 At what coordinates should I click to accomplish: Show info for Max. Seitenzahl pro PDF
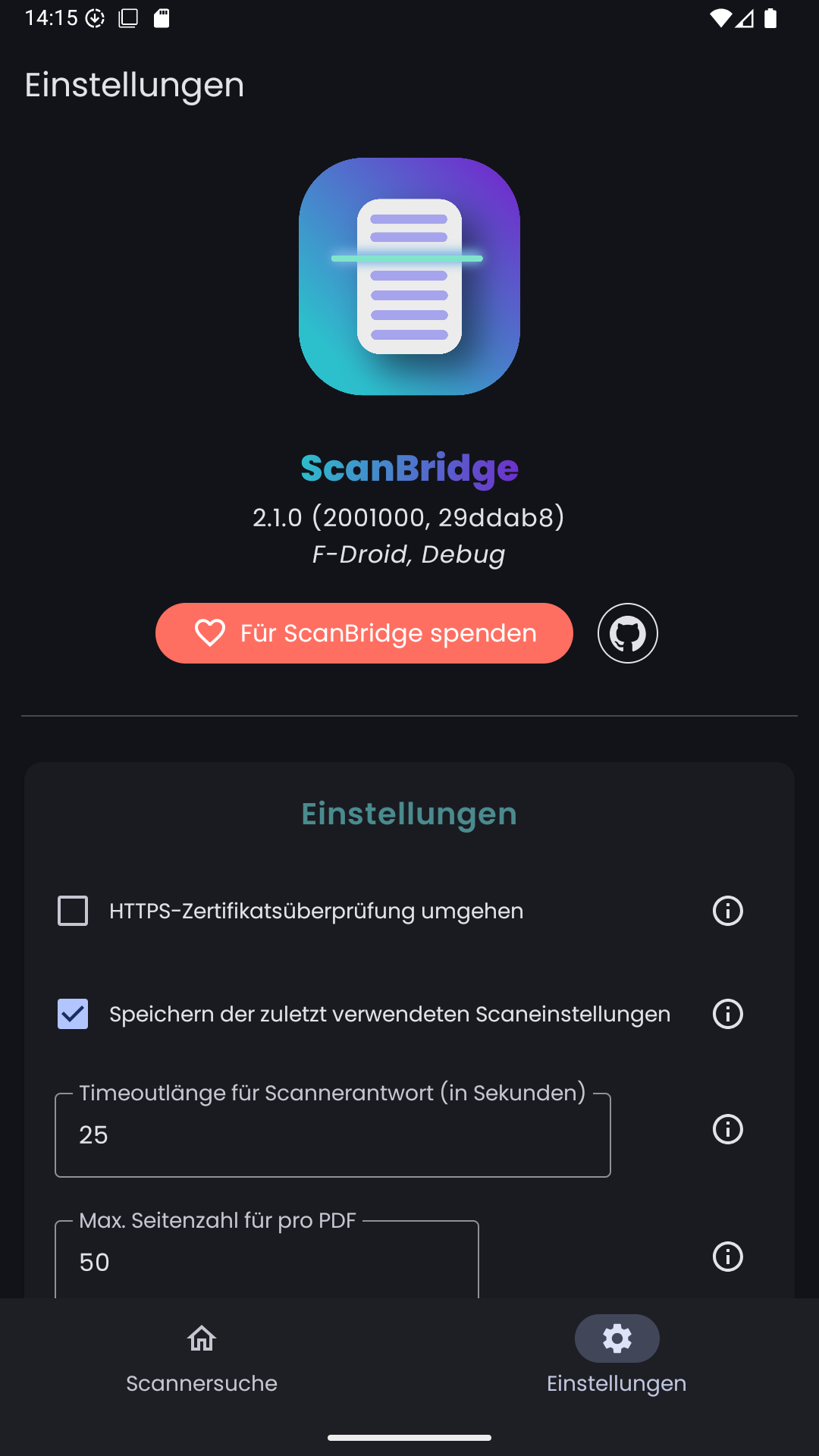pos(727,1257)
